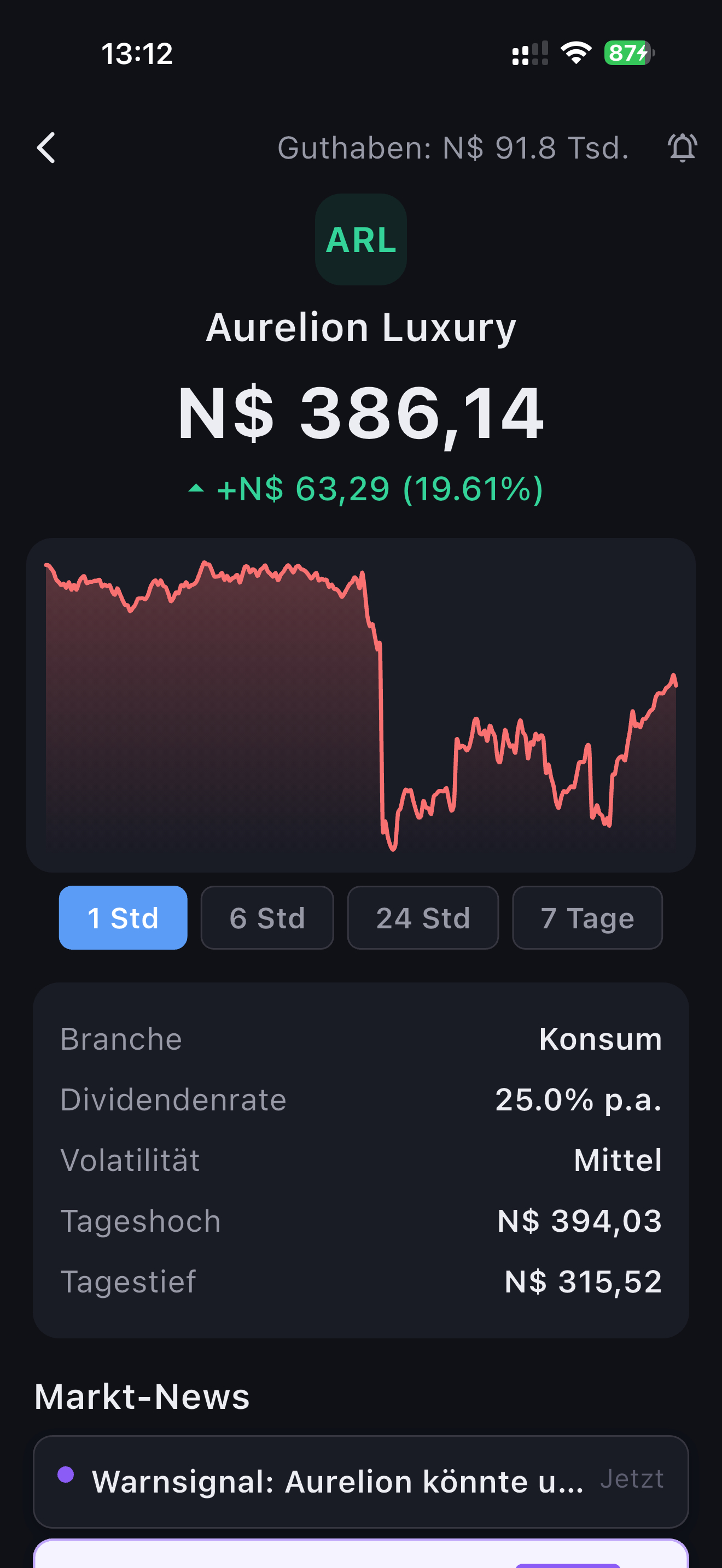722x1568 pixels.
Task: Select the 6 Std time range
Action: [266, 918]
